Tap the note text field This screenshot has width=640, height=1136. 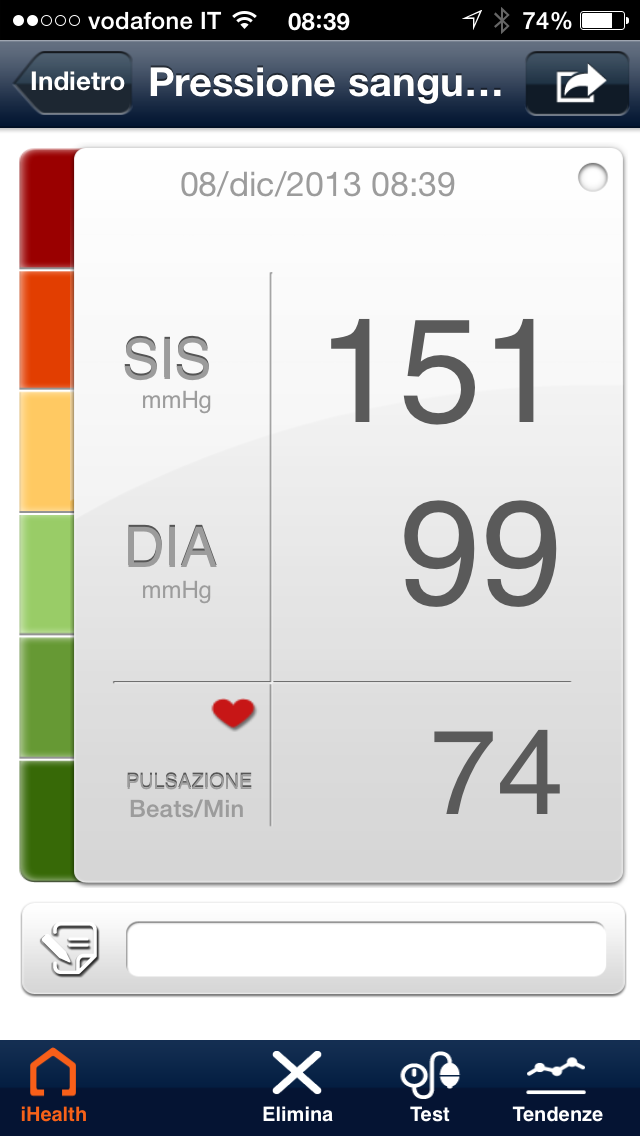tap(366, 949)
